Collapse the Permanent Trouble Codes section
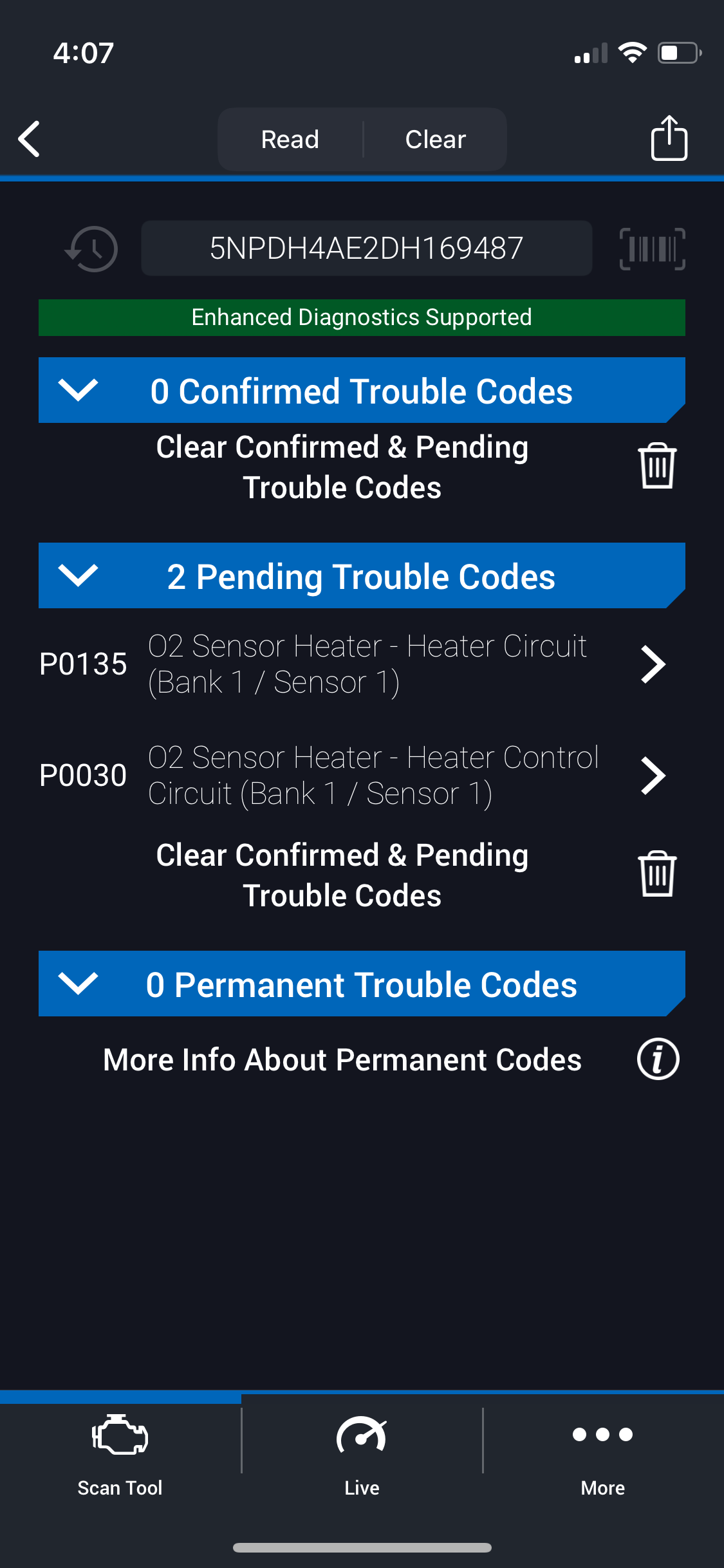The height and width of the screenshot is (1568, 724). [x=78, y=984]
